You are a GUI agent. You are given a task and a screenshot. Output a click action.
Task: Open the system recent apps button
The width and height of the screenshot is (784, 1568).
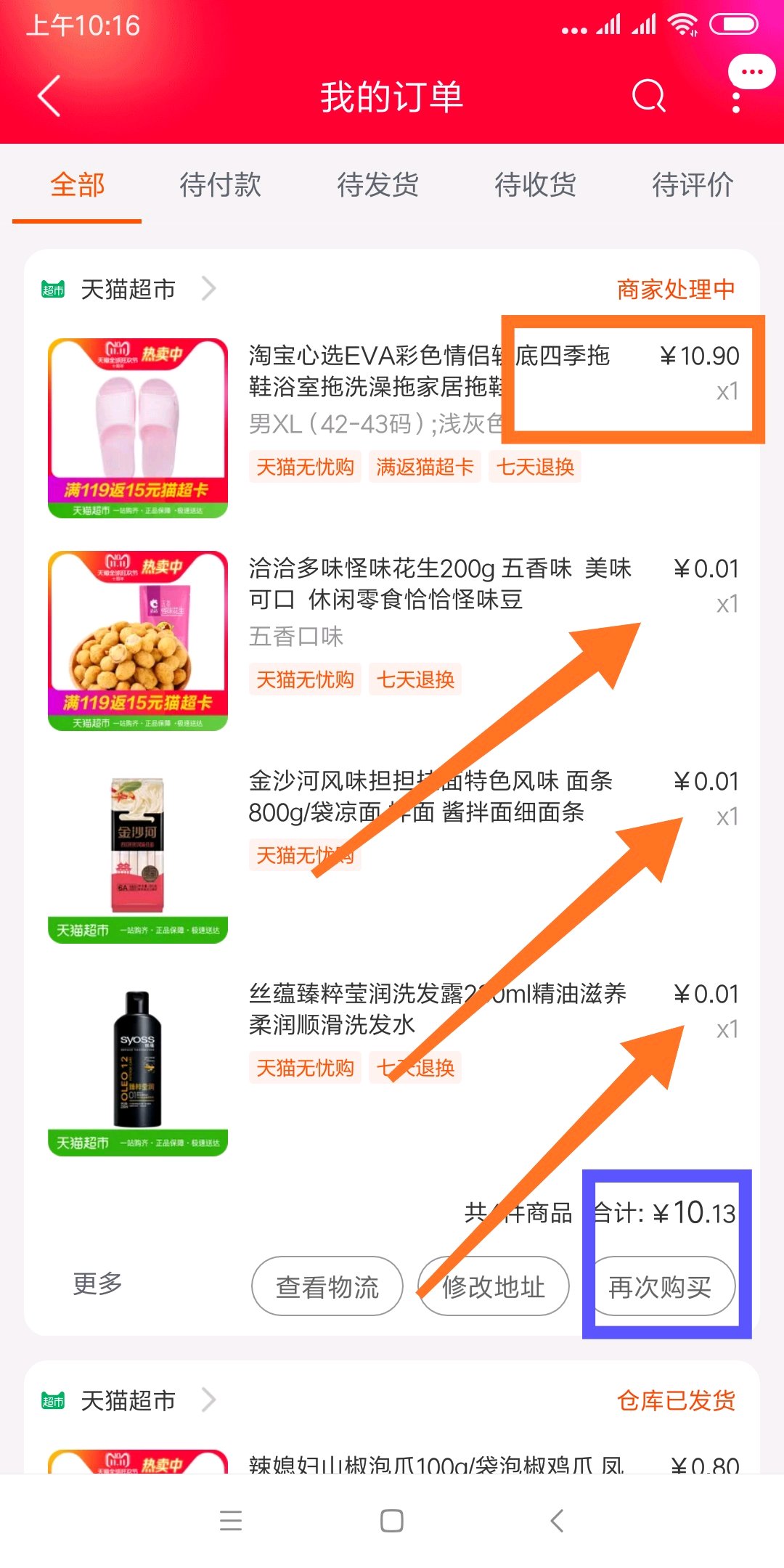[x=231, y=1521]
